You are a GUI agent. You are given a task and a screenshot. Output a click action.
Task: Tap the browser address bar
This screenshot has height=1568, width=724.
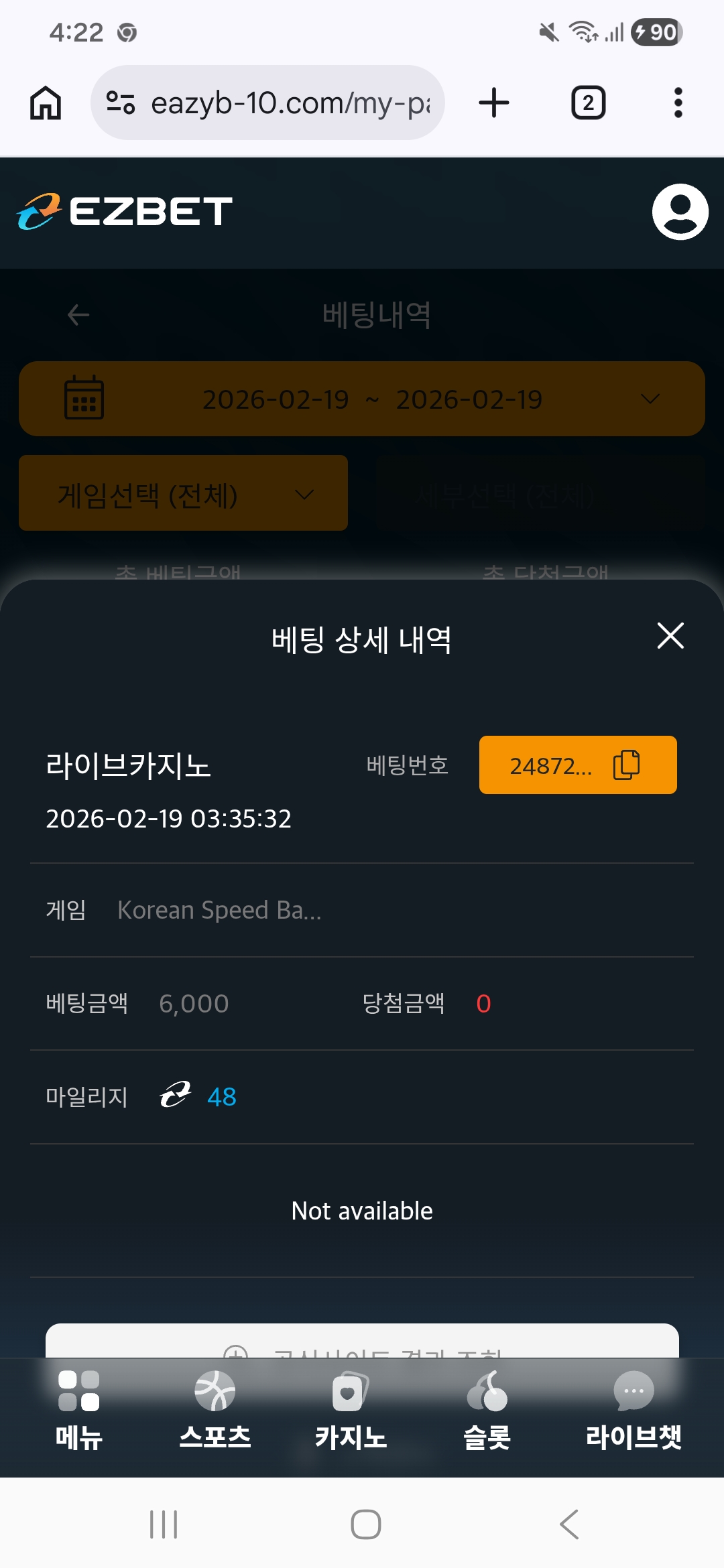pyautogui.click(x=268, y=103)
